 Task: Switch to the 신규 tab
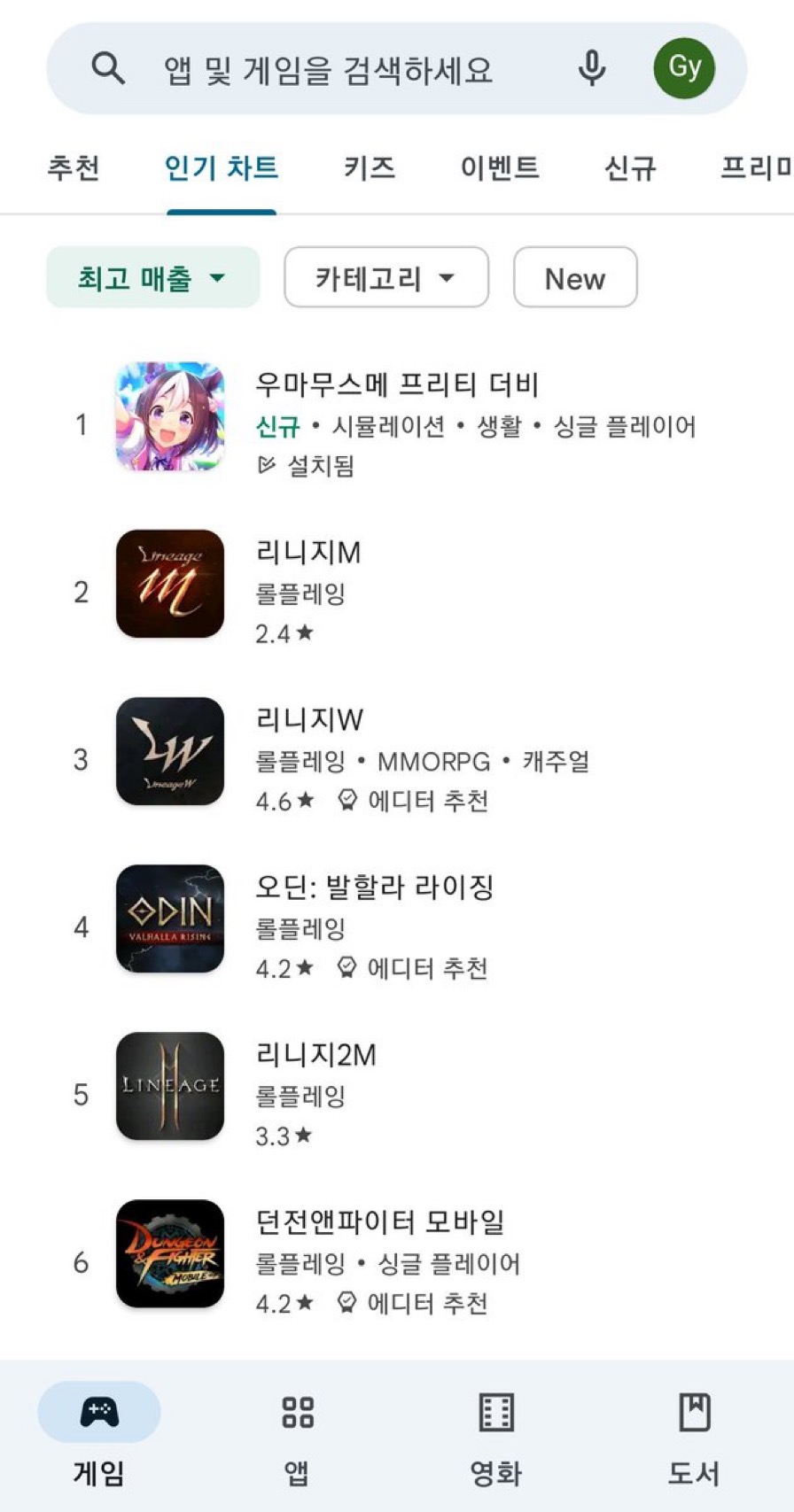630,167
